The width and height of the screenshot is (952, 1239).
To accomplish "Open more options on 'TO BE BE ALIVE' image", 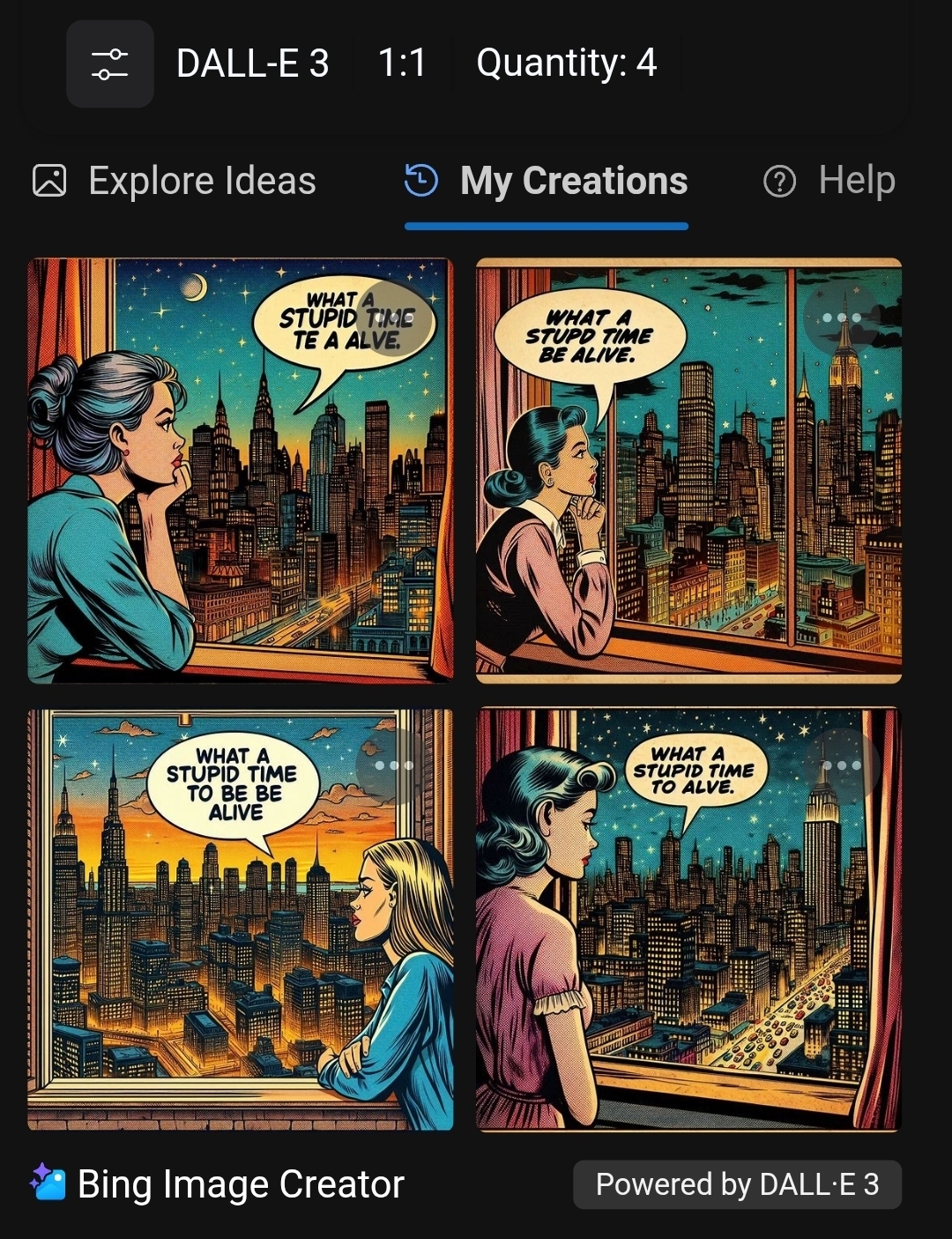I will (x=393, y=765).
